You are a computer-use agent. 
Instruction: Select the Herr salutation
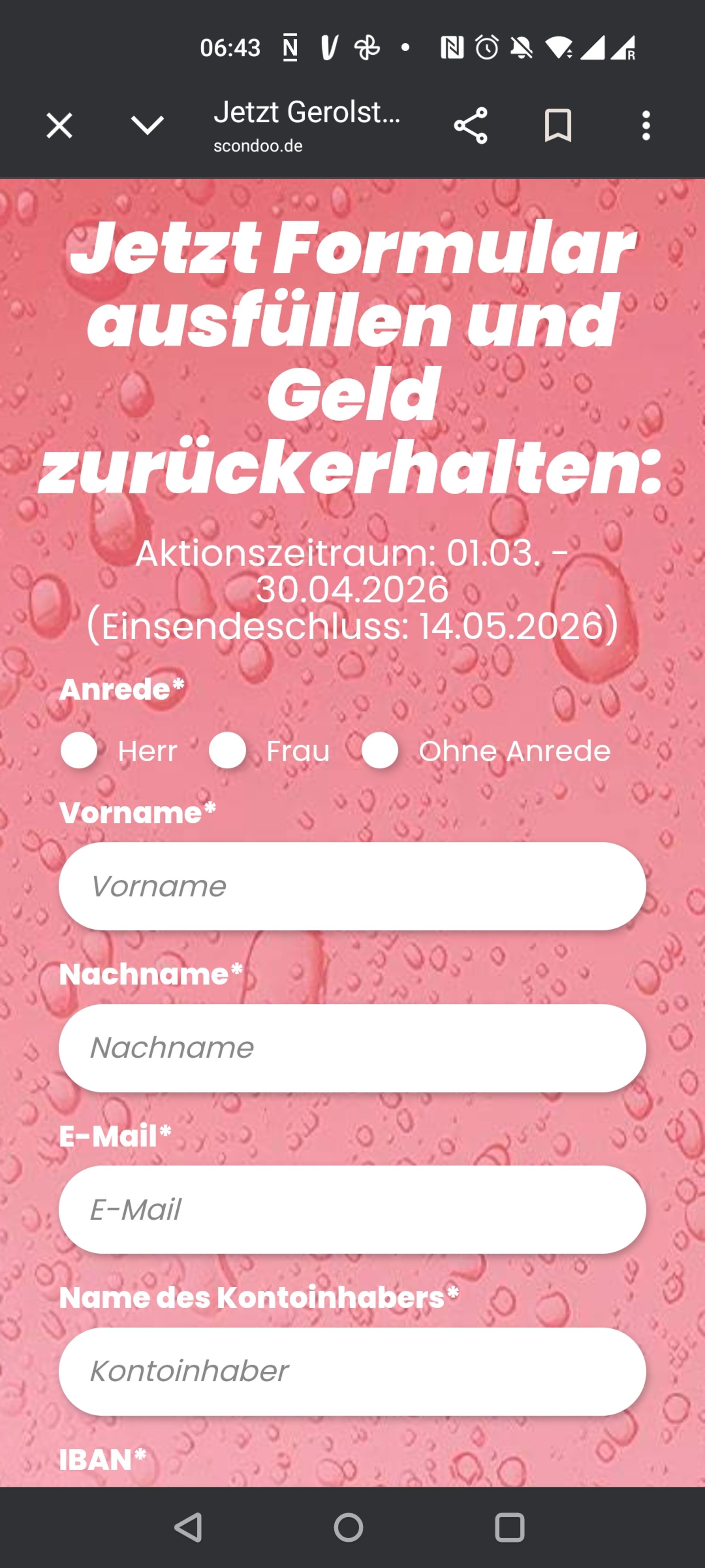point(79,750)
